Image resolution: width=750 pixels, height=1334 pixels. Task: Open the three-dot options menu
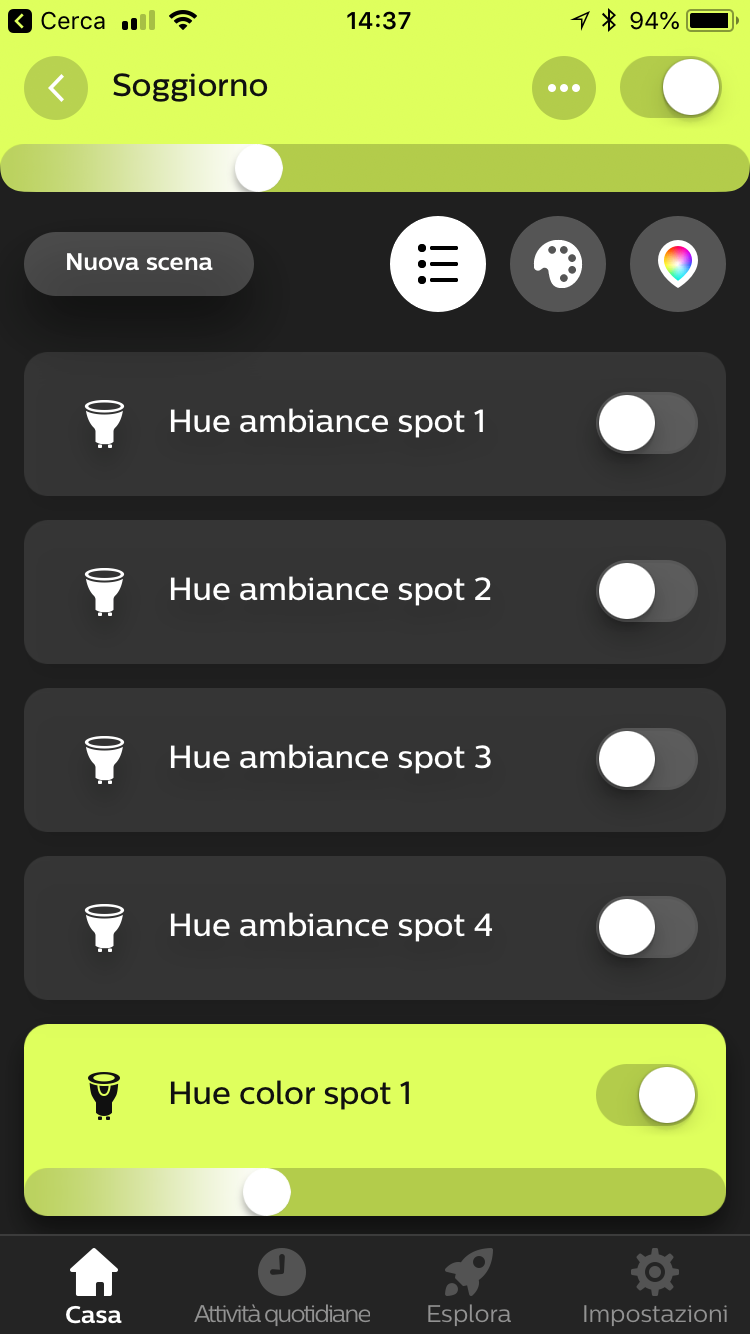564,88
